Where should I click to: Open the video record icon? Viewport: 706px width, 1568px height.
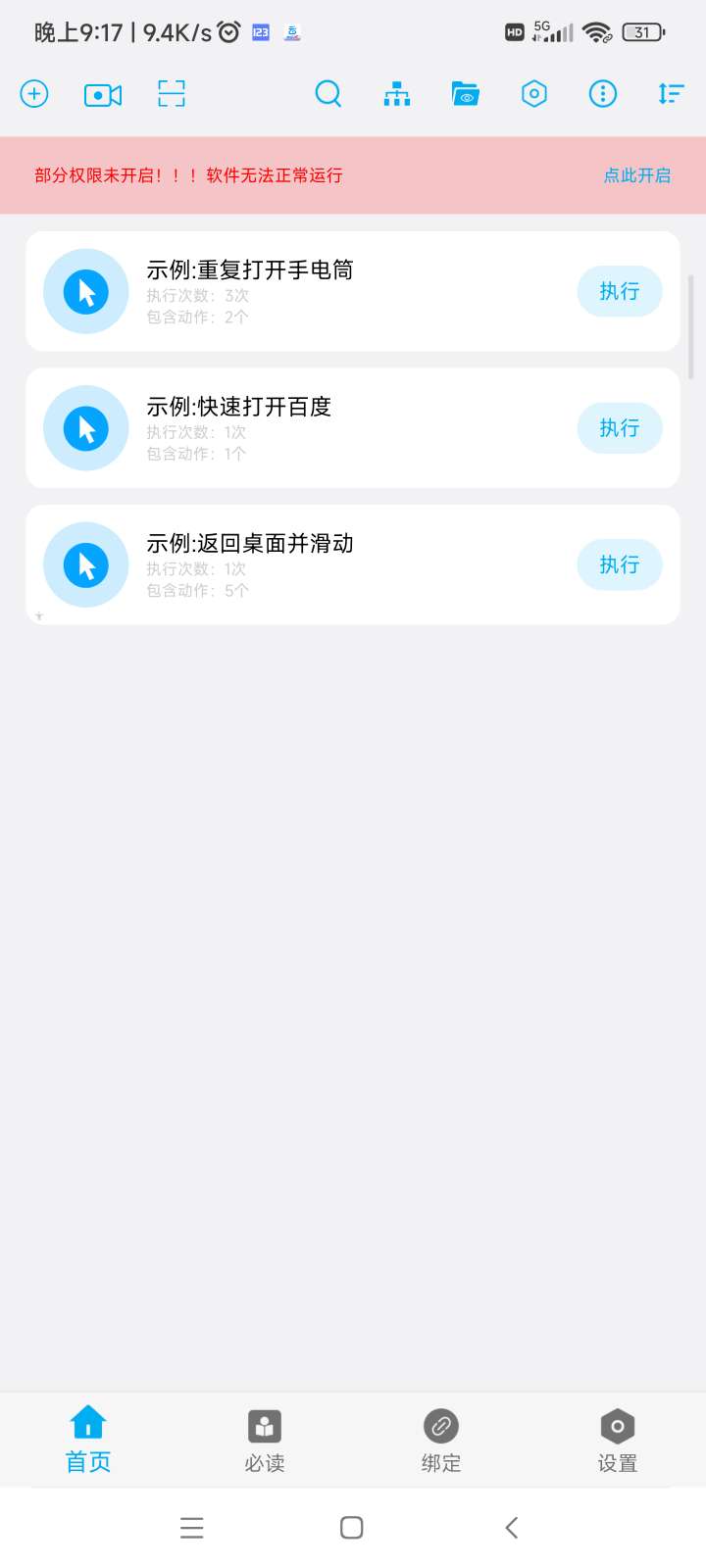[x=103, y=95]
